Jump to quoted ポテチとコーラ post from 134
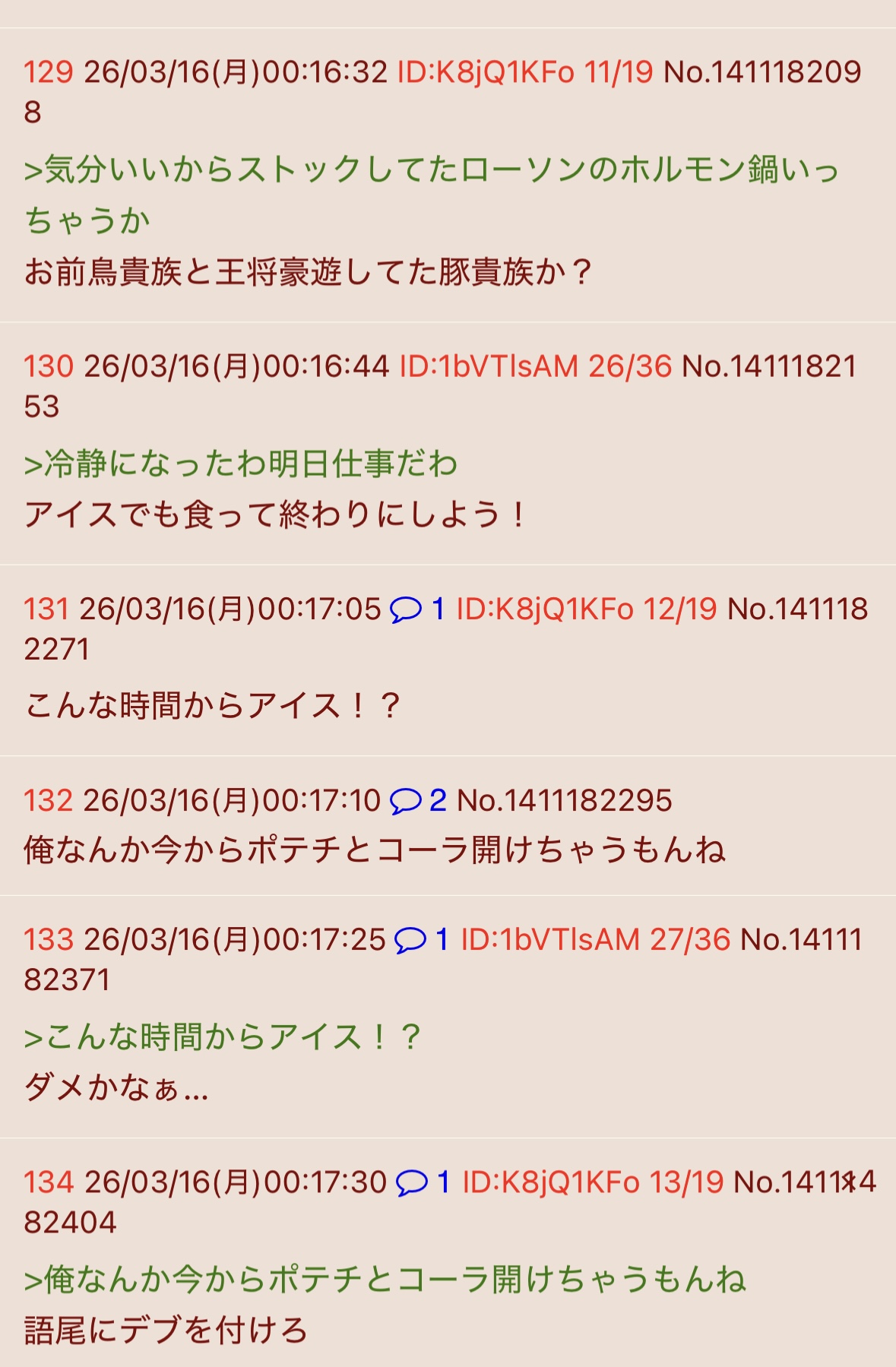The width and height of the screenshot is (896, 1367). (385, 1280)
